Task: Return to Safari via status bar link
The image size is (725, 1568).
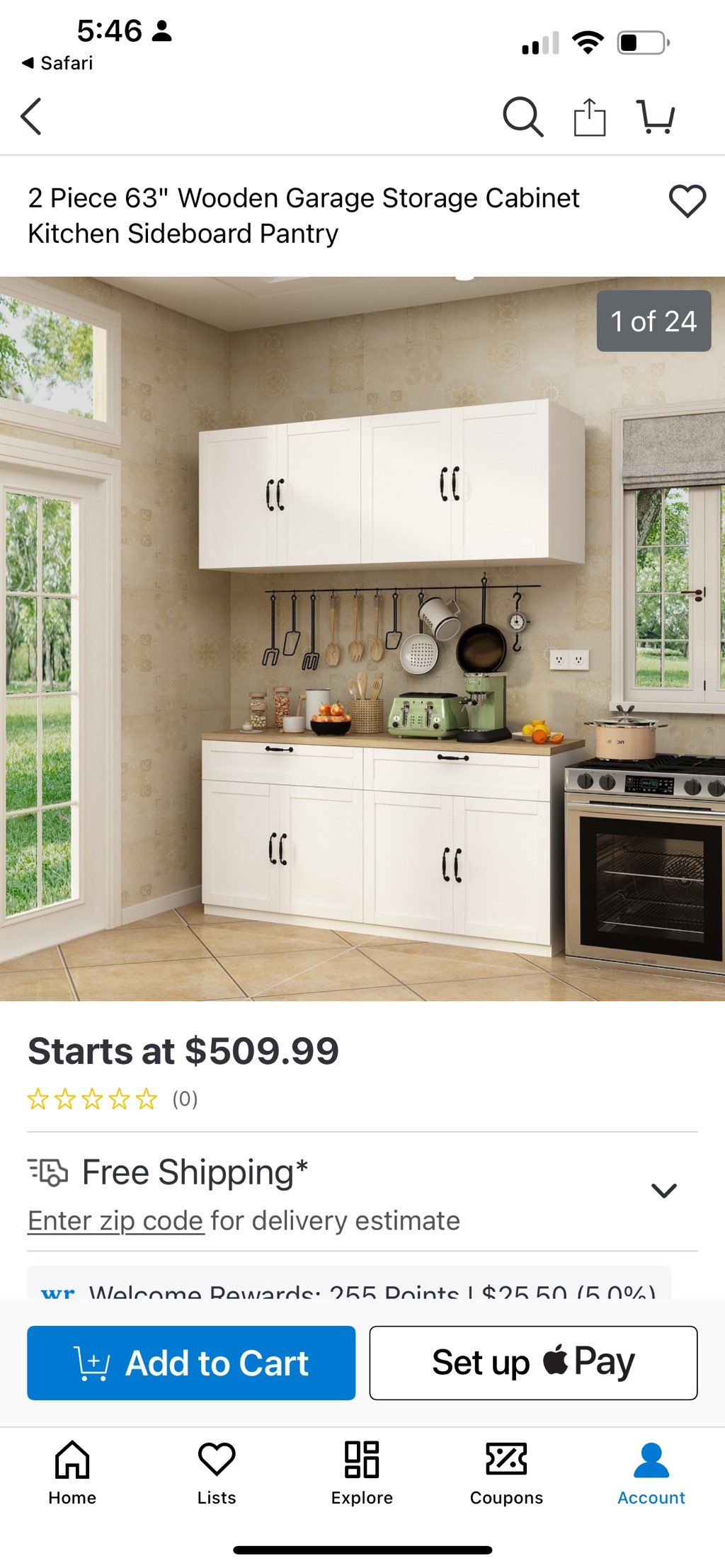Action: (58, 63)
